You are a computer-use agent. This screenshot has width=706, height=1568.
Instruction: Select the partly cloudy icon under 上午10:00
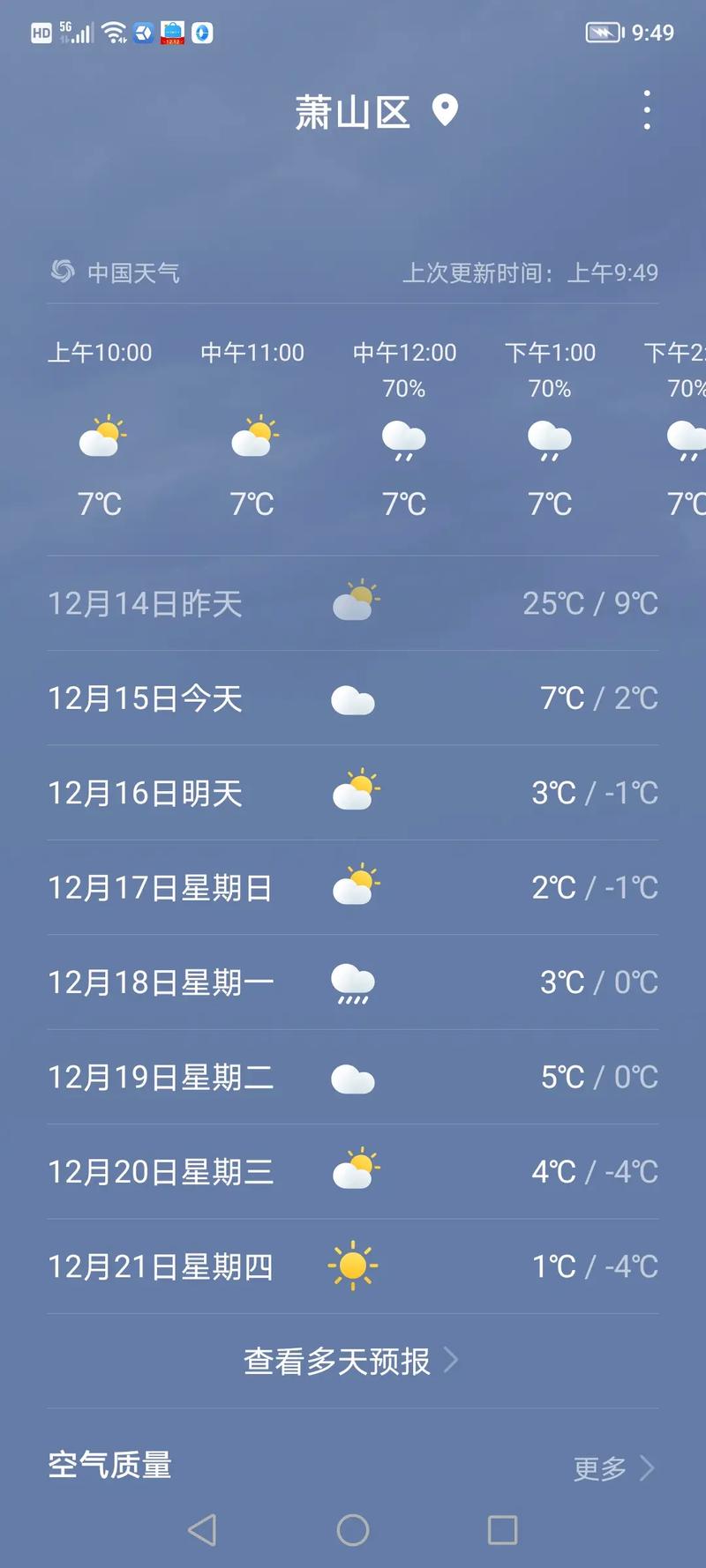point(100,437)
